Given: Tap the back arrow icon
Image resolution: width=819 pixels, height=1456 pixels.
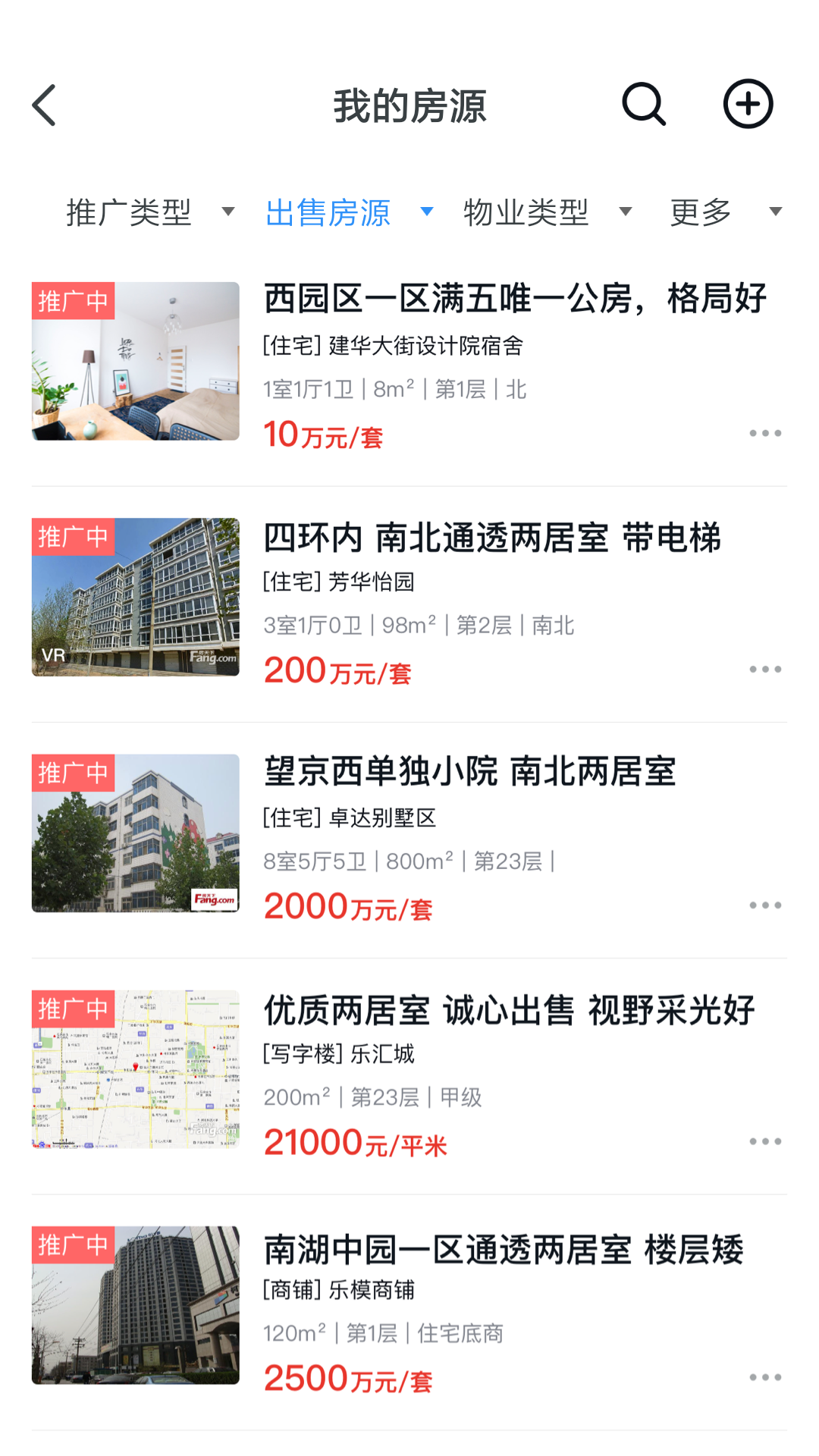Looking at the screenshot, I should click(x=45, y=105).
